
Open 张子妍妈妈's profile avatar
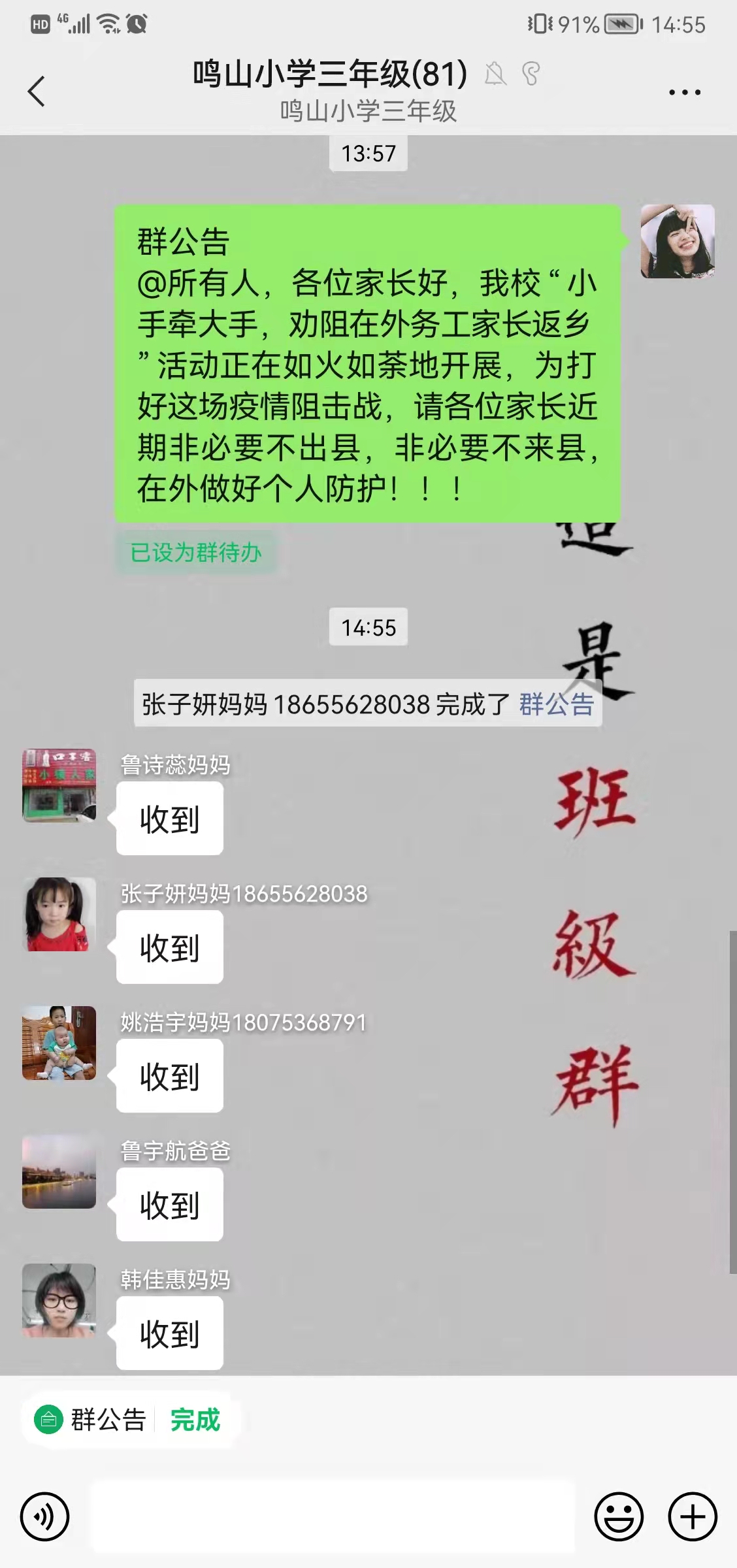[59, 914]
